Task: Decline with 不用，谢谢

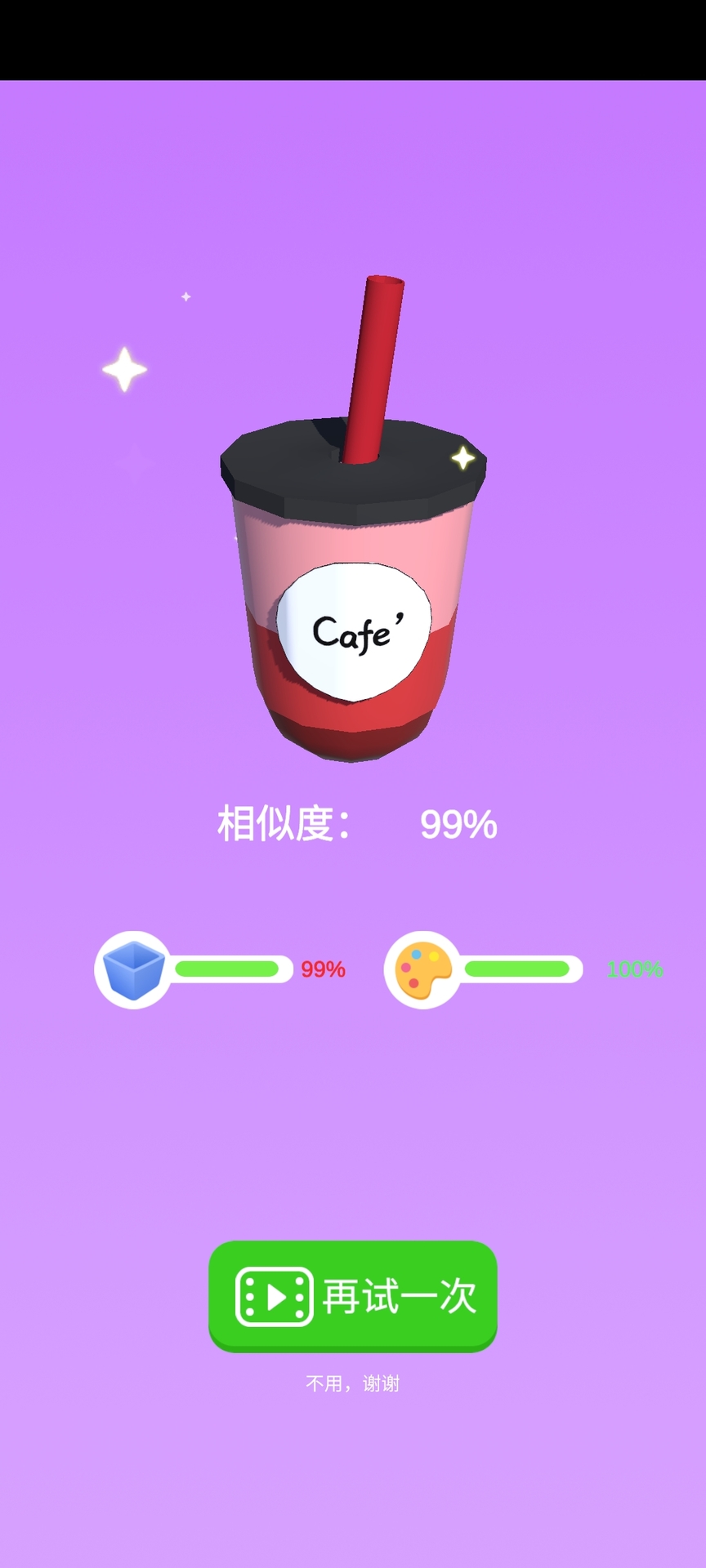Action: [353, 1383]
